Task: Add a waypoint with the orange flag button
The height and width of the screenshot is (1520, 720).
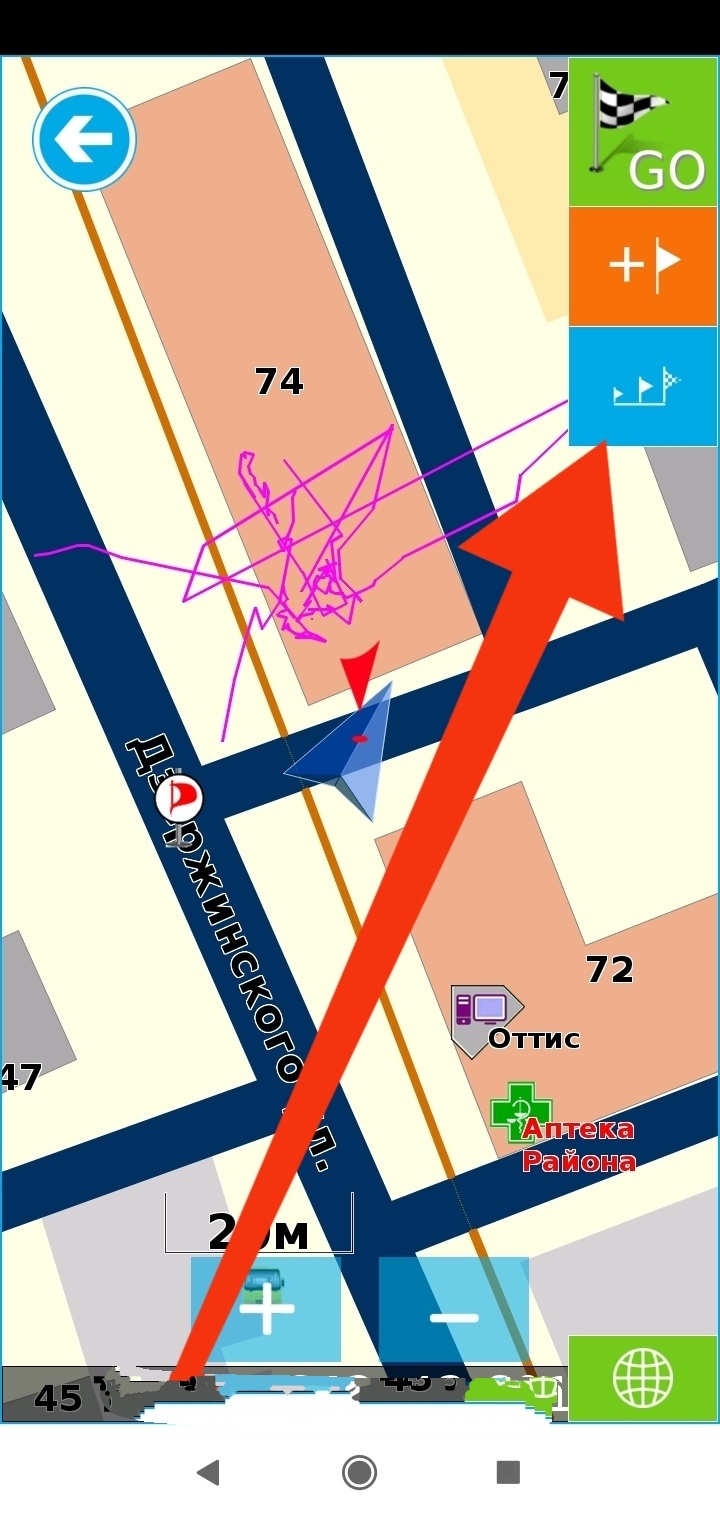Action: click(643, 266)
